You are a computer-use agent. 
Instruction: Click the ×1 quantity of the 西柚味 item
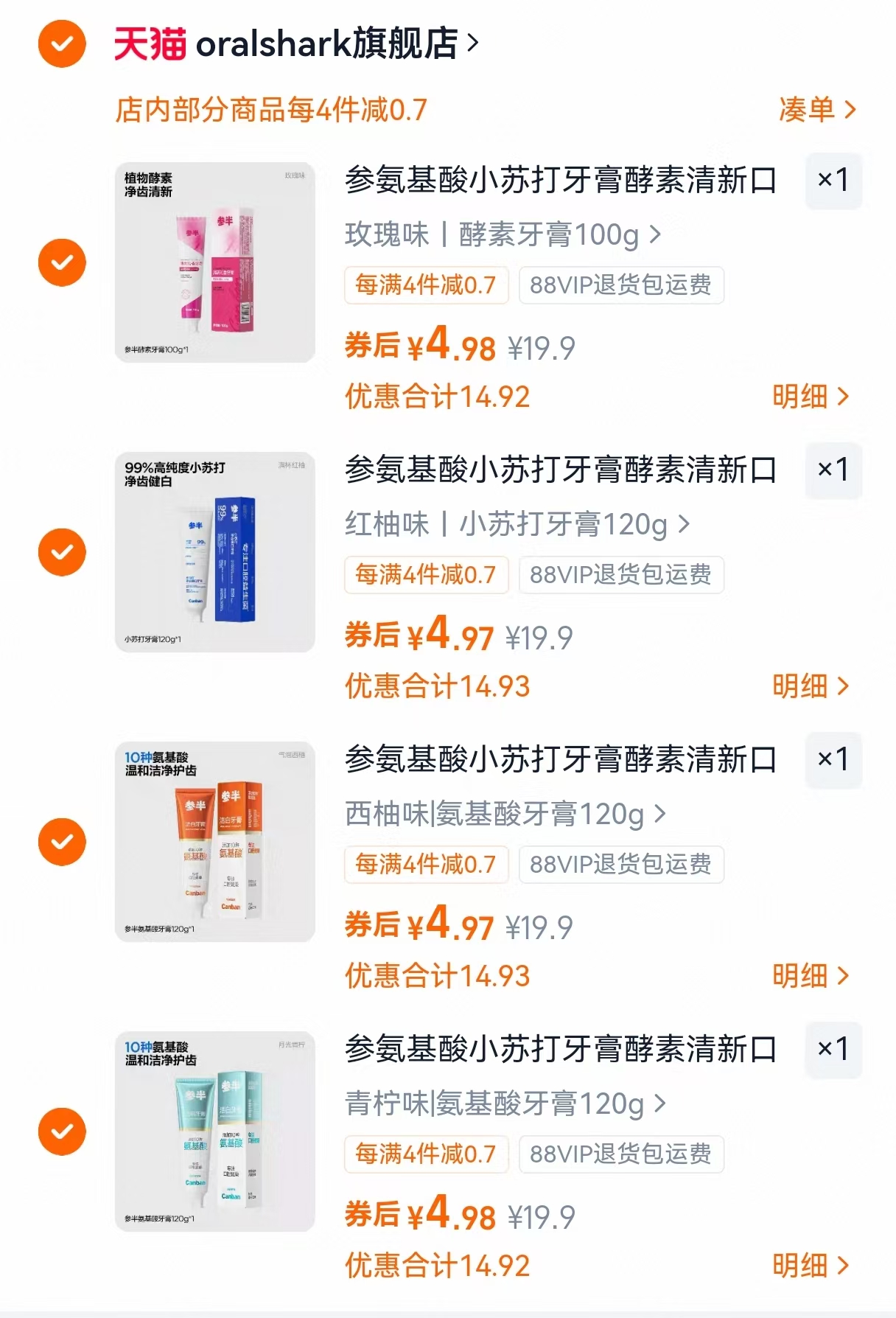(x=833, y=761)
